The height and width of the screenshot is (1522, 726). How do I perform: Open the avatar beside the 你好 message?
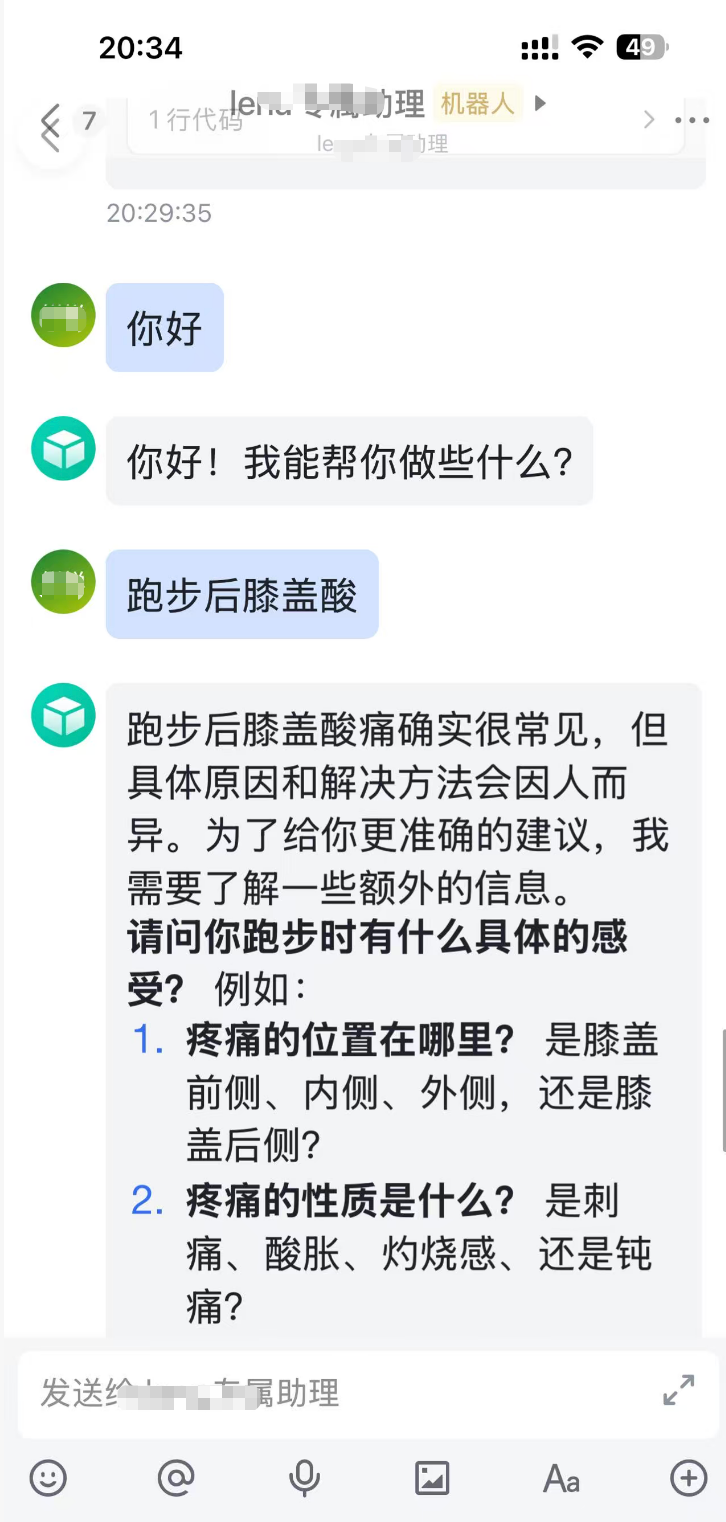tap(63, 315)
